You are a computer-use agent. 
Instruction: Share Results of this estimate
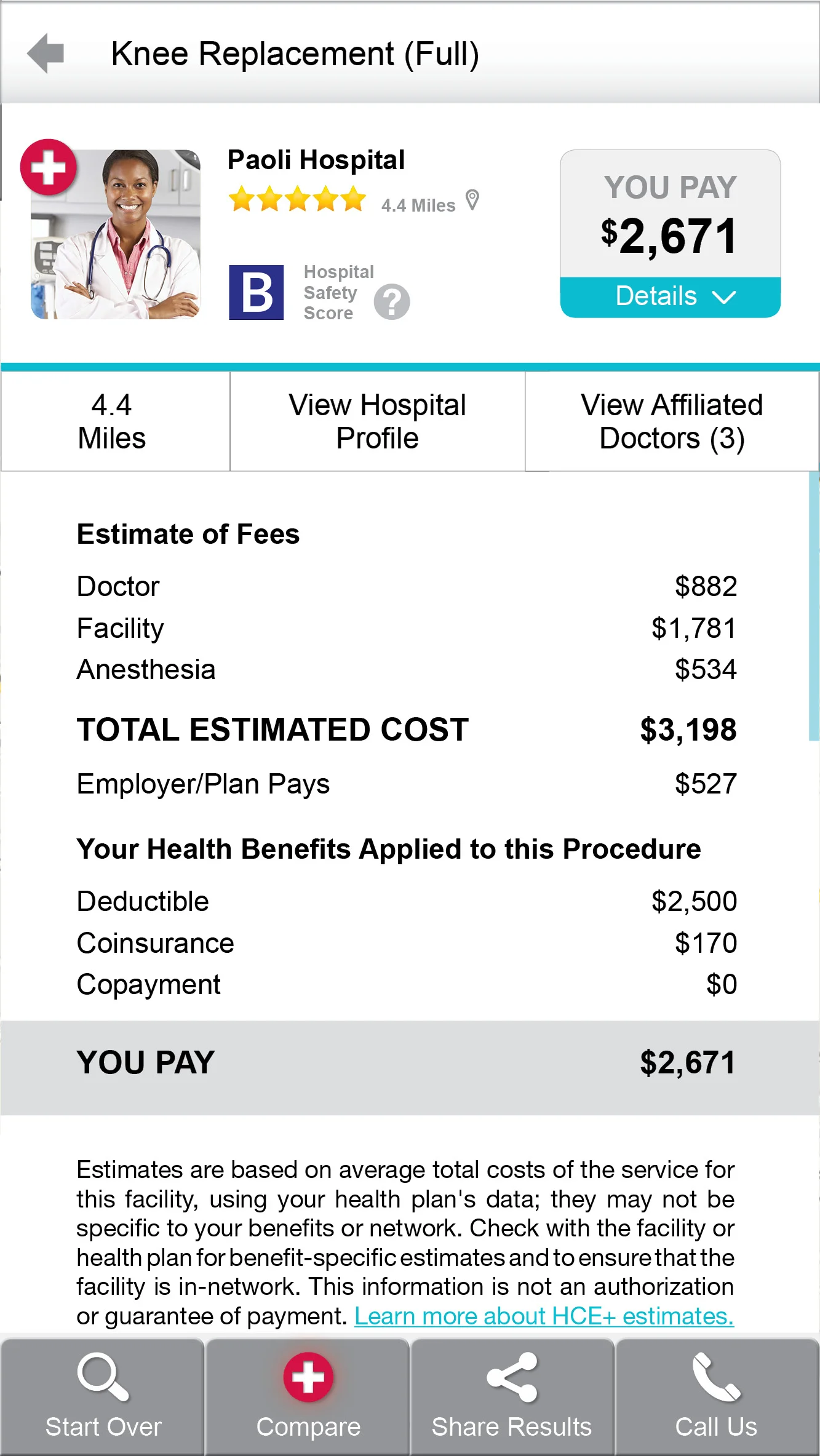pyautogui.click(x=512, y=1396)
